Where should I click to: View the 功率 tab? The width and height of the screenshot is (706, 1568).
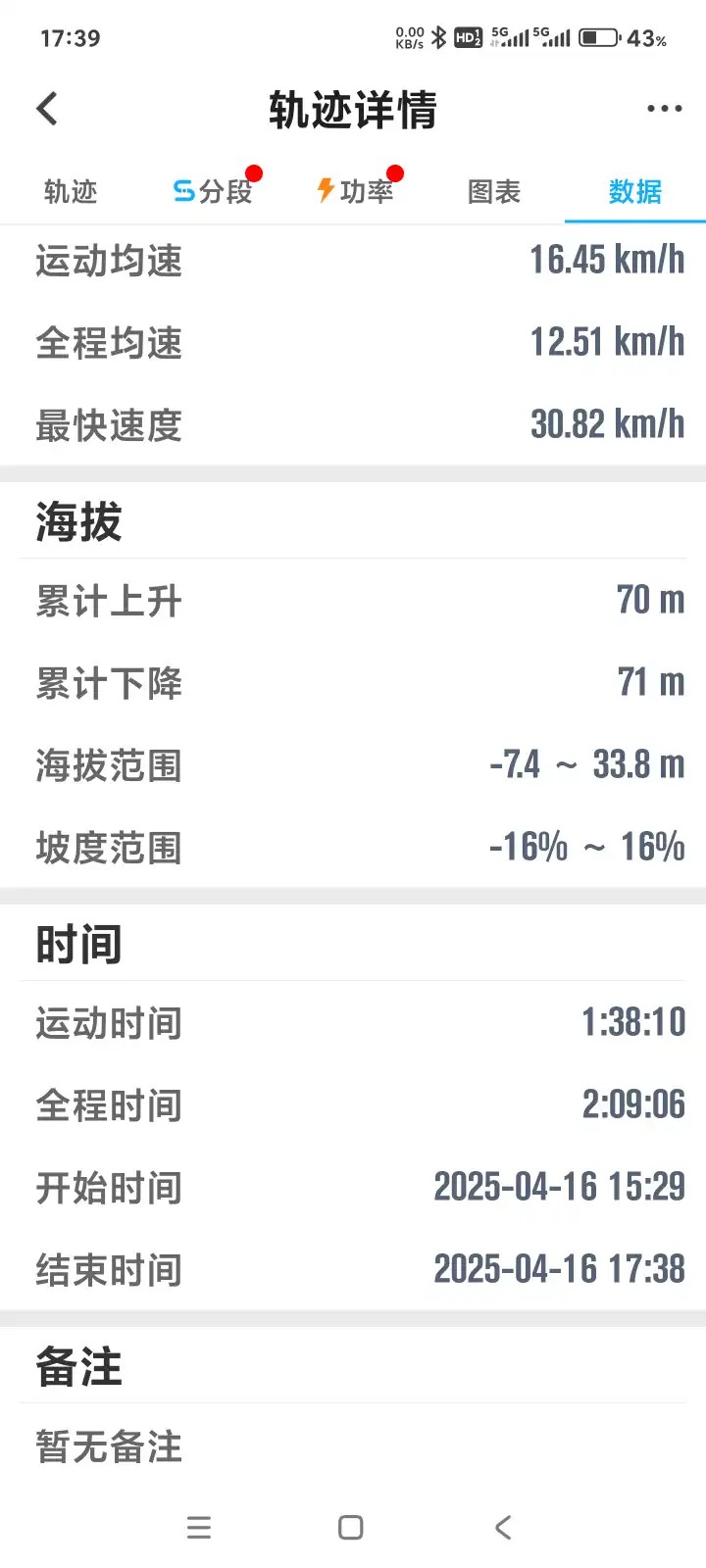355,191
